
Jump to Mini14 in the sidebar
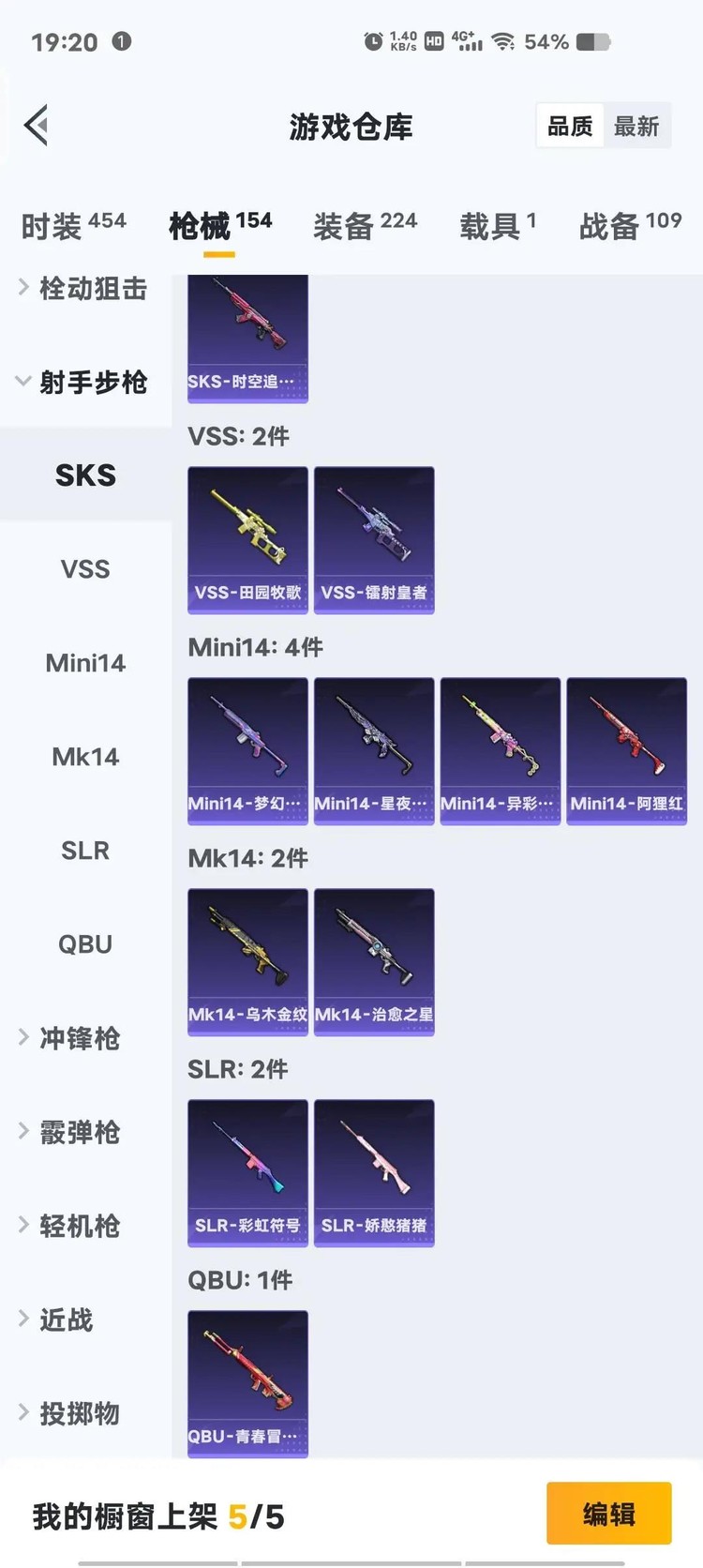[85, 663]
